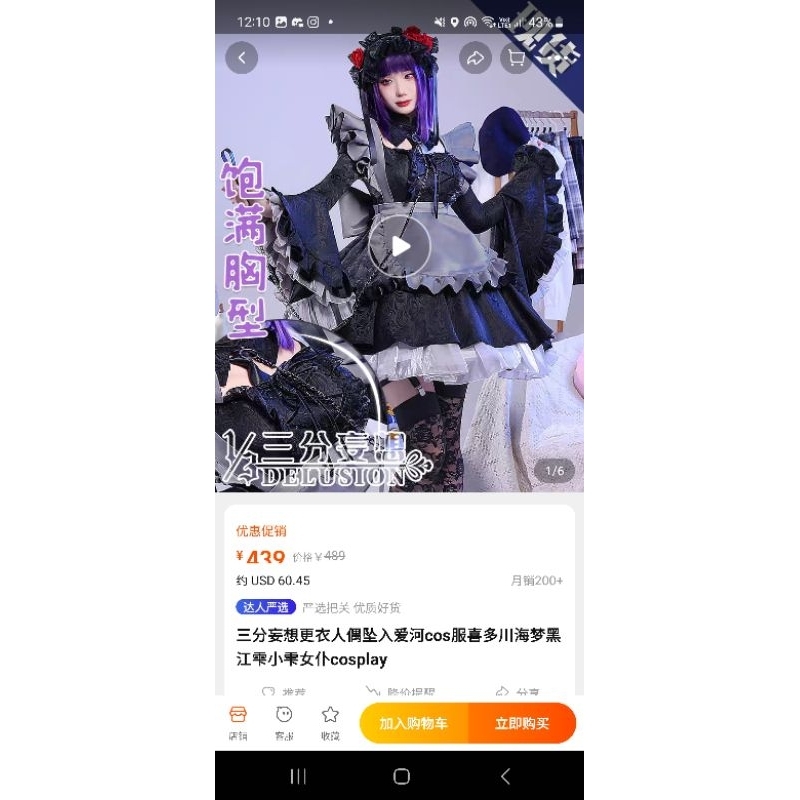Open the shop (店铺) page
This screenshot has width=800, height=800.
click(238, 722)
